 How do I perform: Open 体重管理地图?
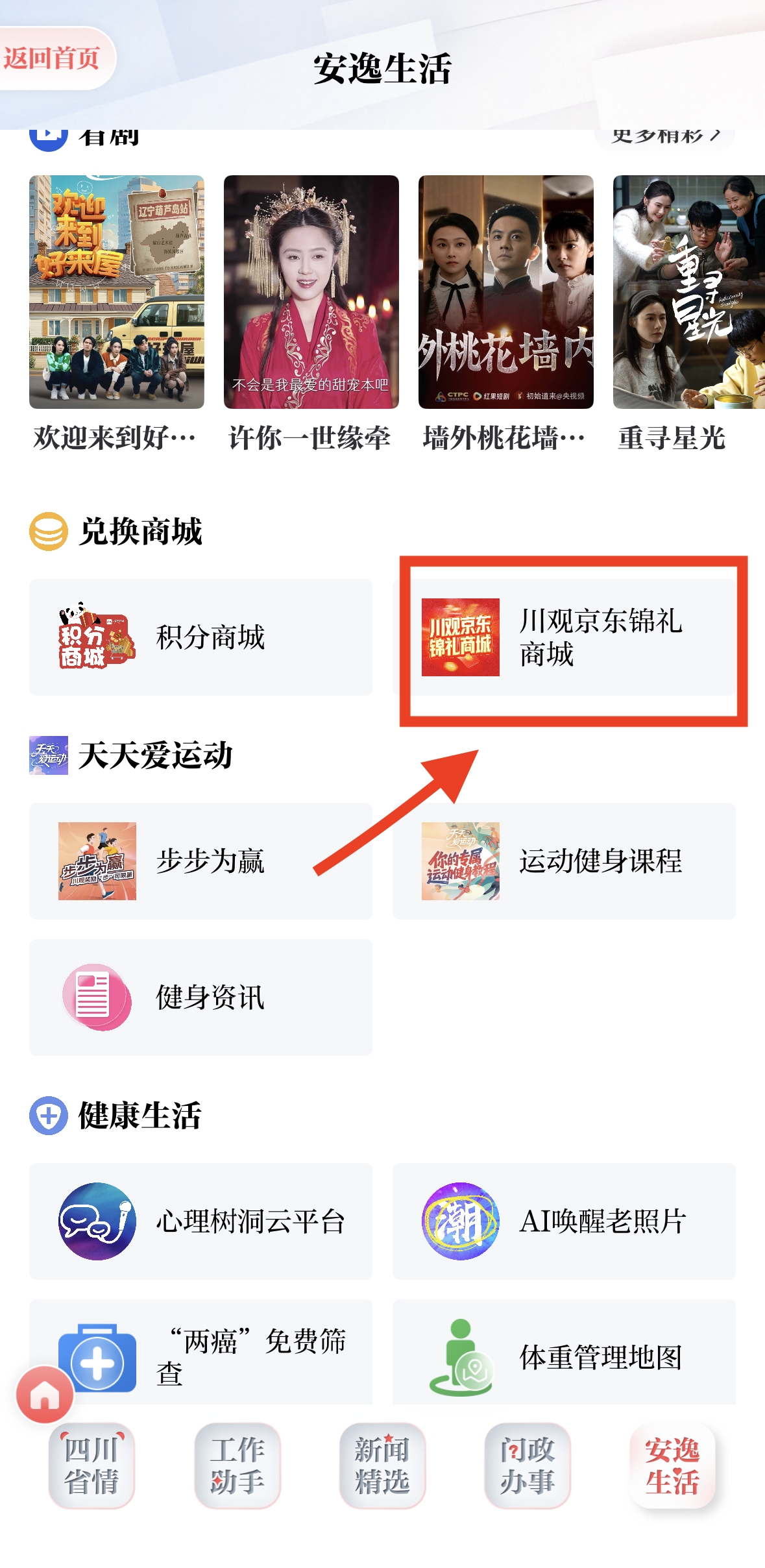(x=564, y=1356)
